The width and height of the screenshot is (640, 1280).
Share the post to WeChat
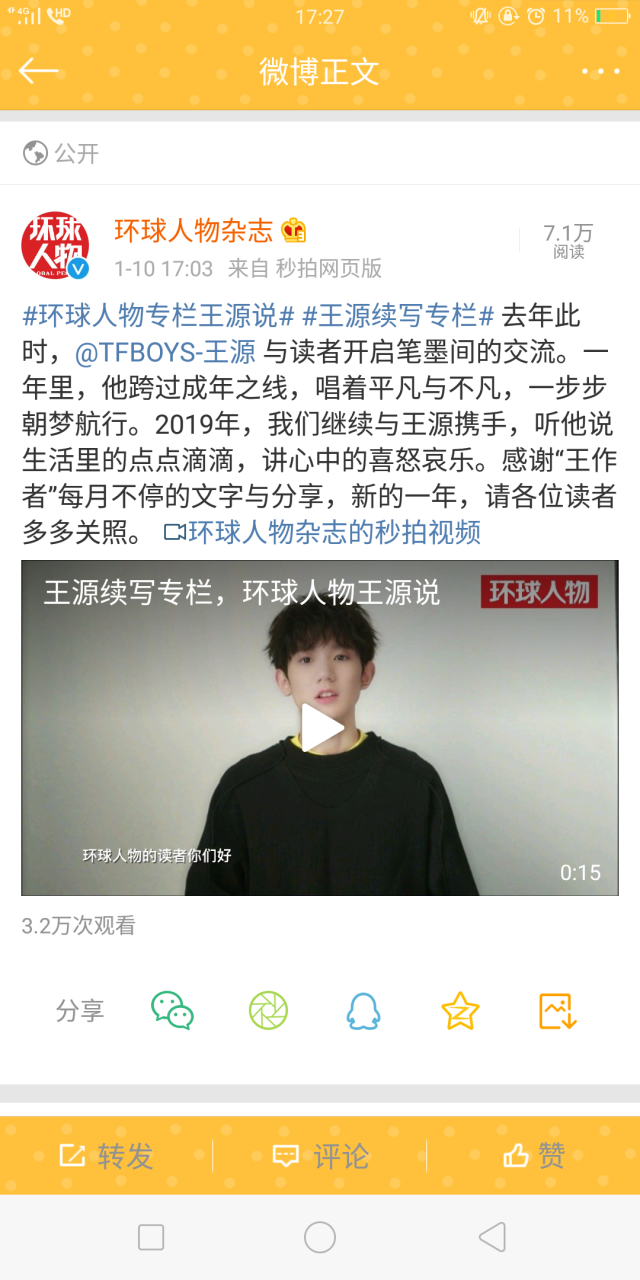click(172, 1011)
